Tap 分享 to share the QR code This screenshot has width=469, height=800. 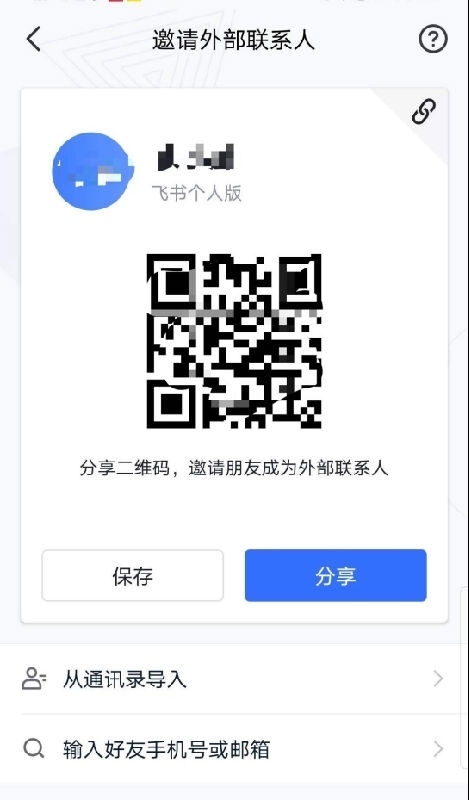point(335,576)
